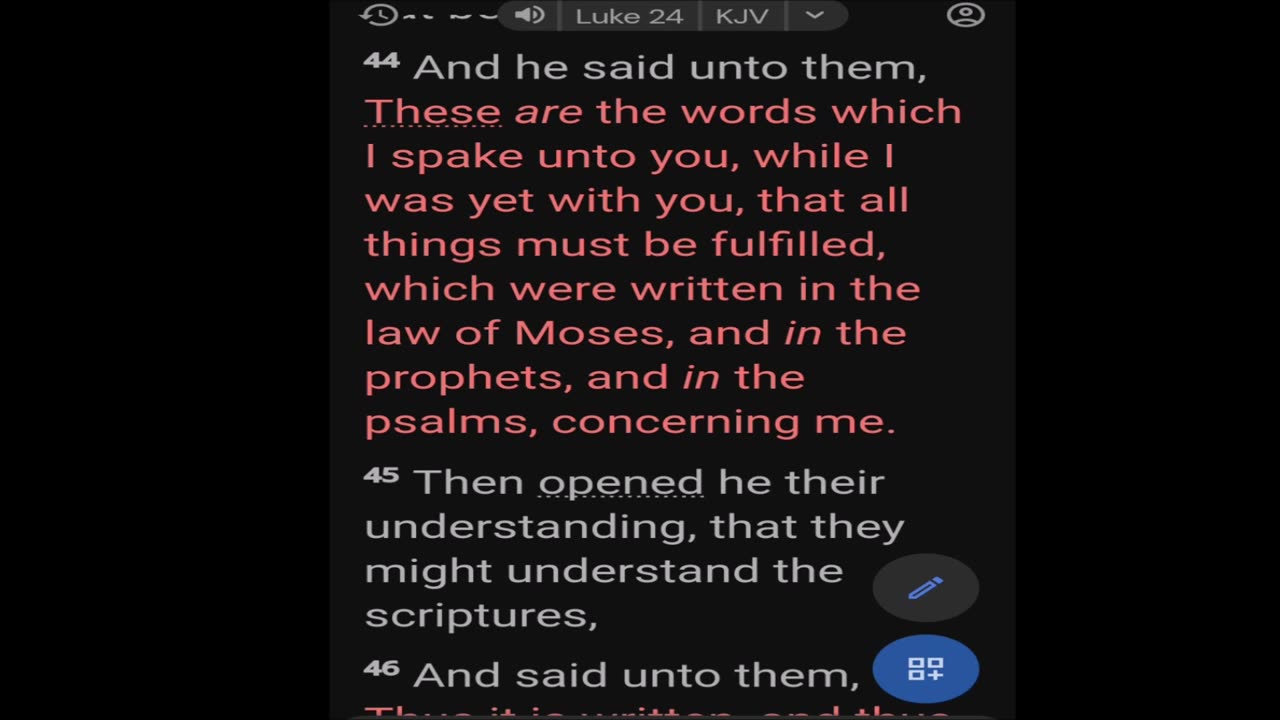Open reading history clock icon
This screenshot has width=1280, height=720.
[379, 15]
